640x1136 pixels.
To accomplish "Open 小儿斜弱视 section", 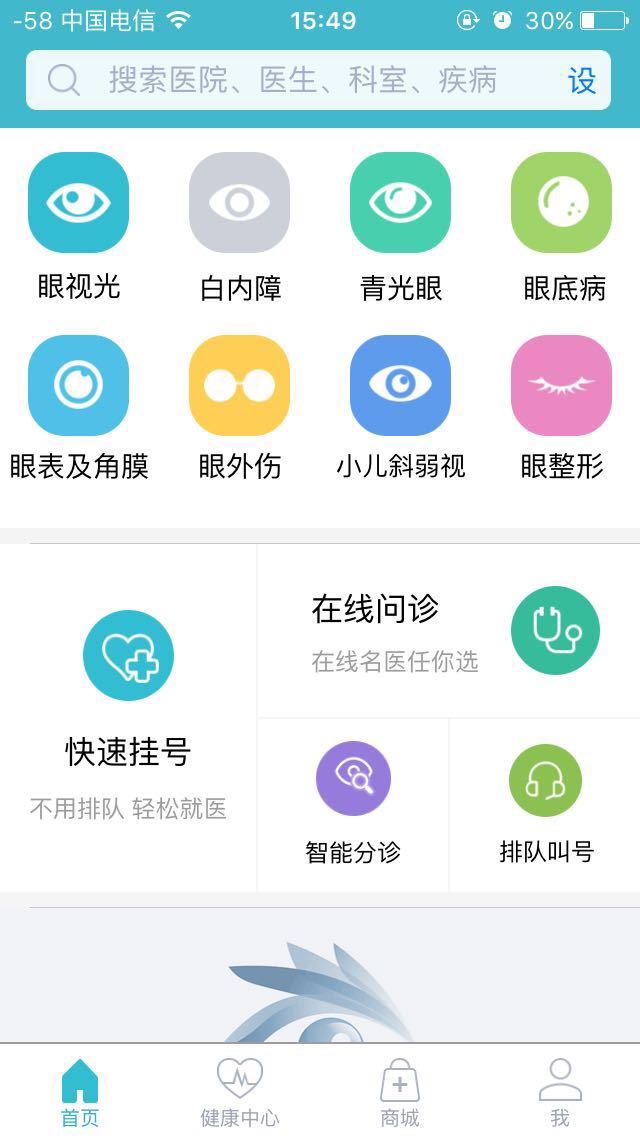I will [400, 386].
